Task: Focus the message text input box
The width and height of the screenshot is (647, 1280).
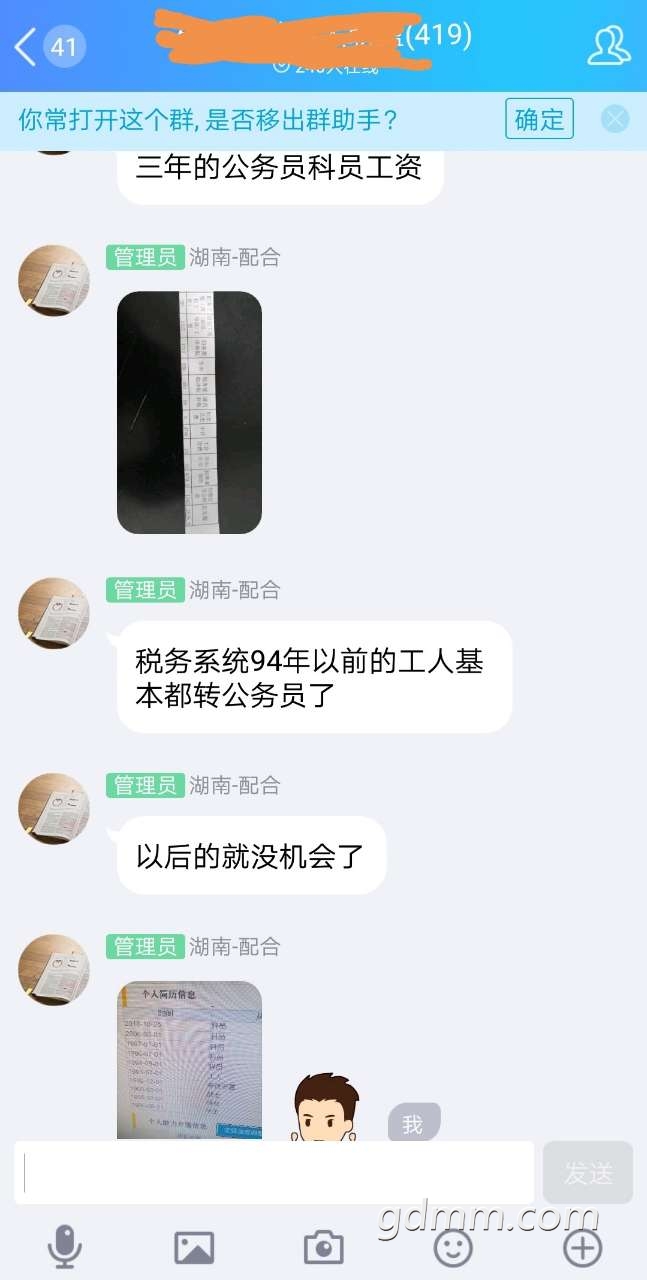Action: [x=273, y=1173]
